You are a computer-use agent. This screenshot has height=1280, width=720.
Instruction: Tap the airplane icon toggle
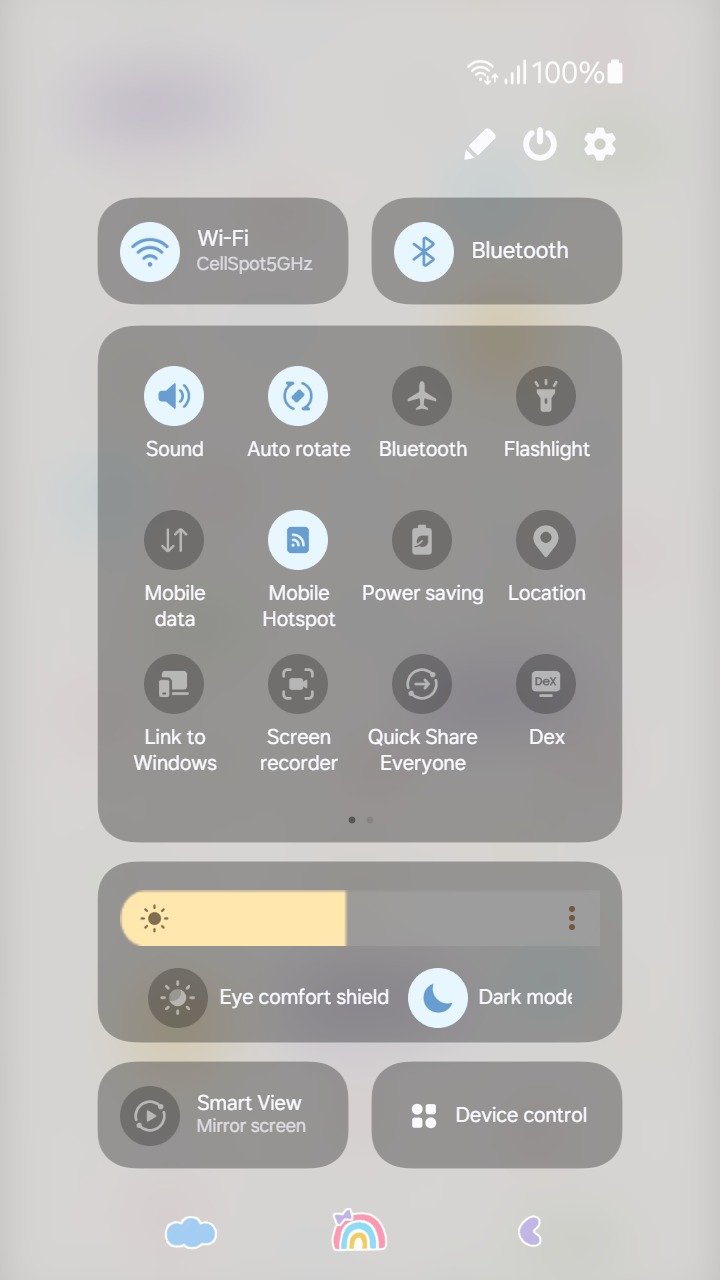point(422,396)
